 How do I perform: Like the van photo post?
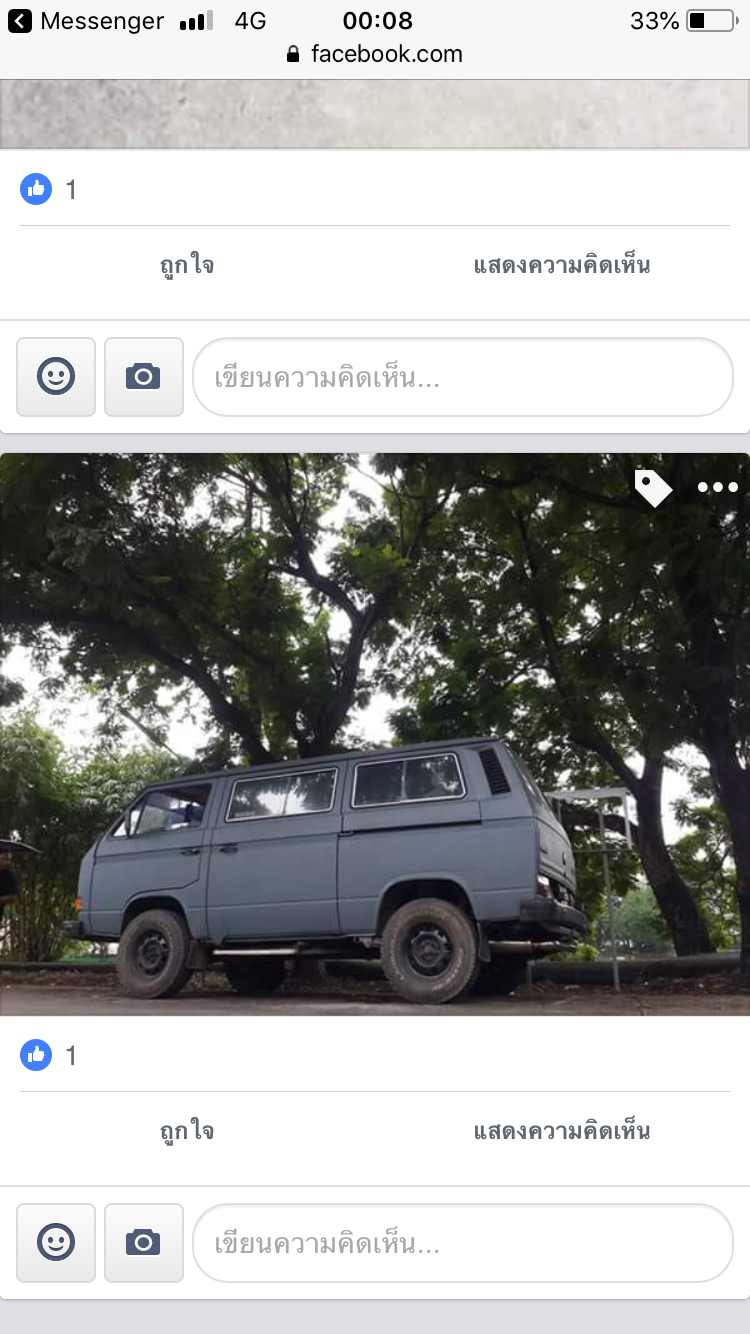pos(187,1132)
